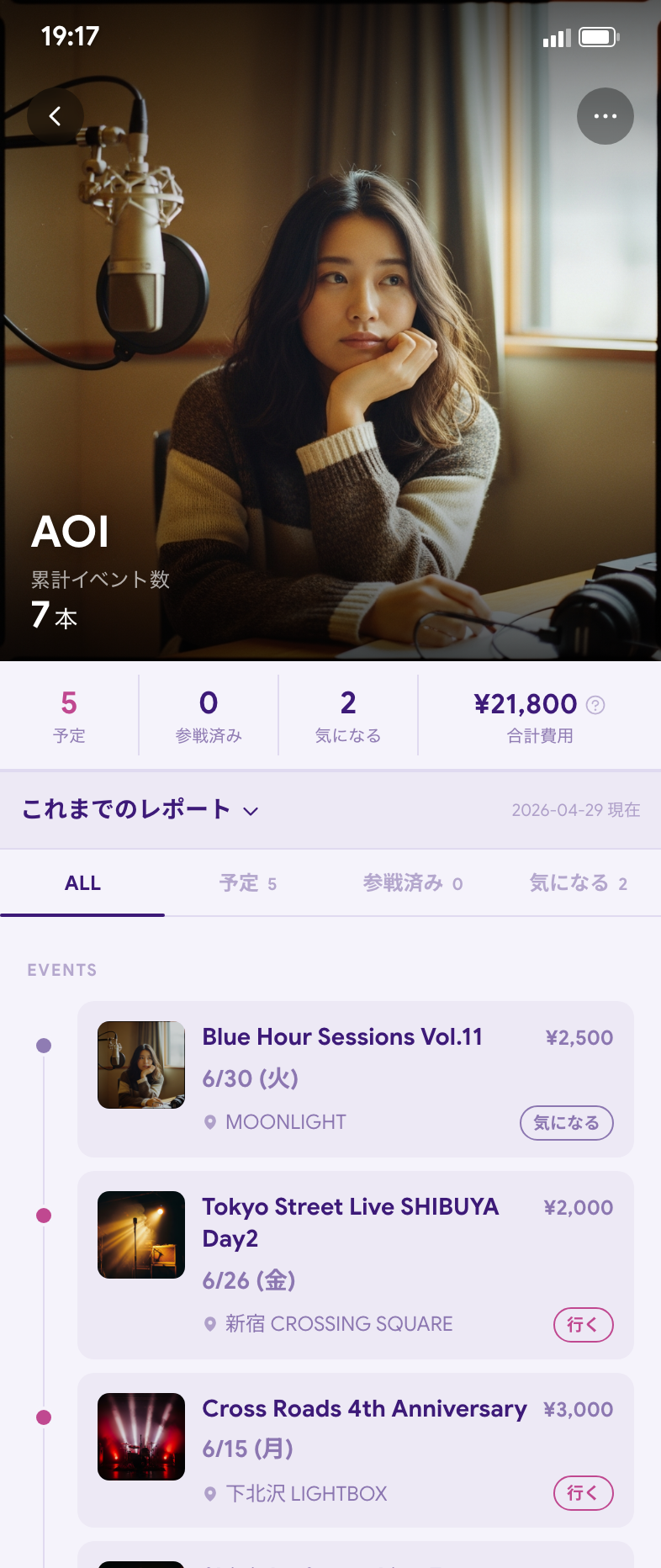Tap the 気になる button on Blue Hour Sessions

tap(567, 1123)
